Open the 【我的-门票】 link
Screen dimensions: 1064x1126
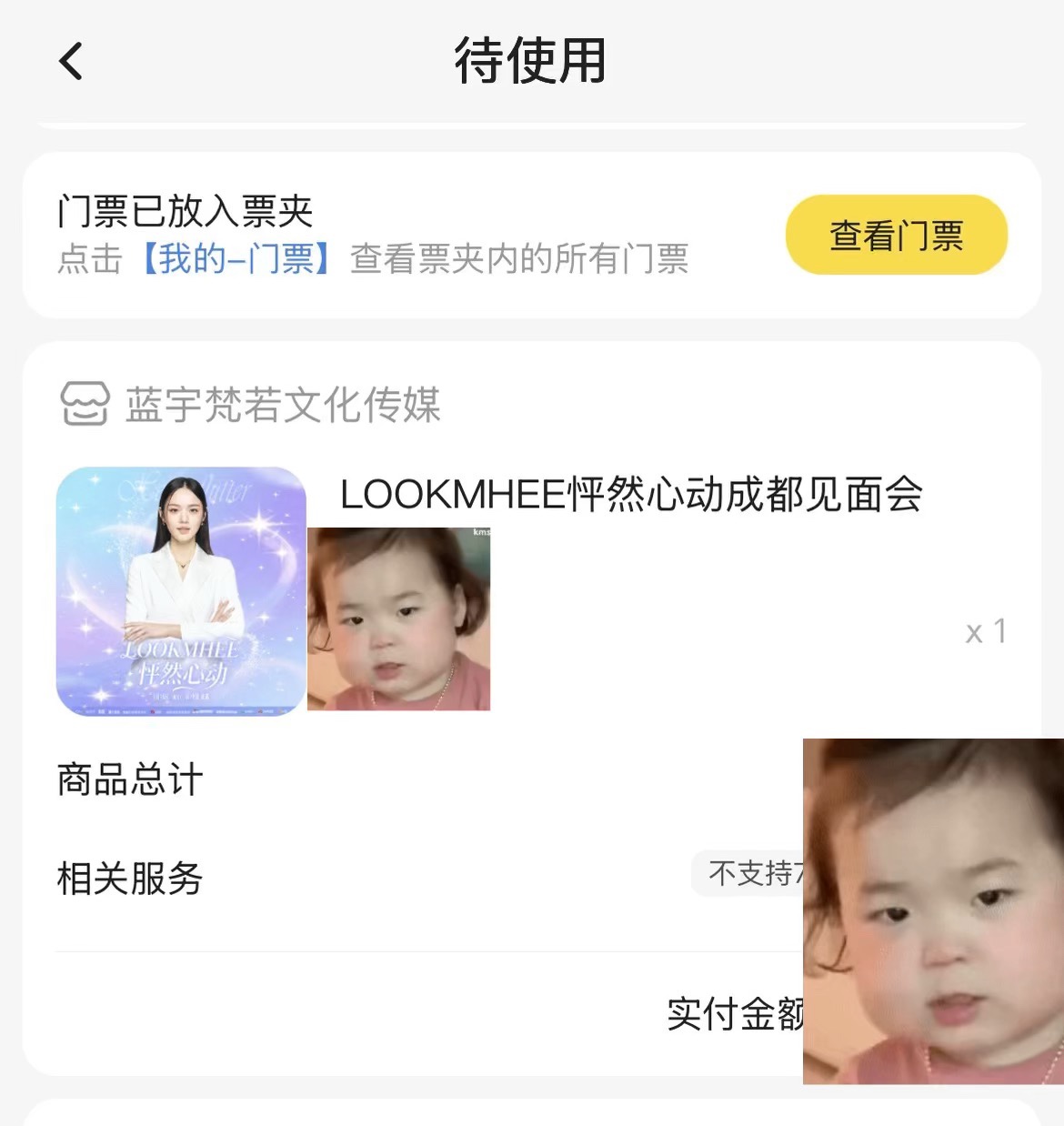[x=236, y=260]
